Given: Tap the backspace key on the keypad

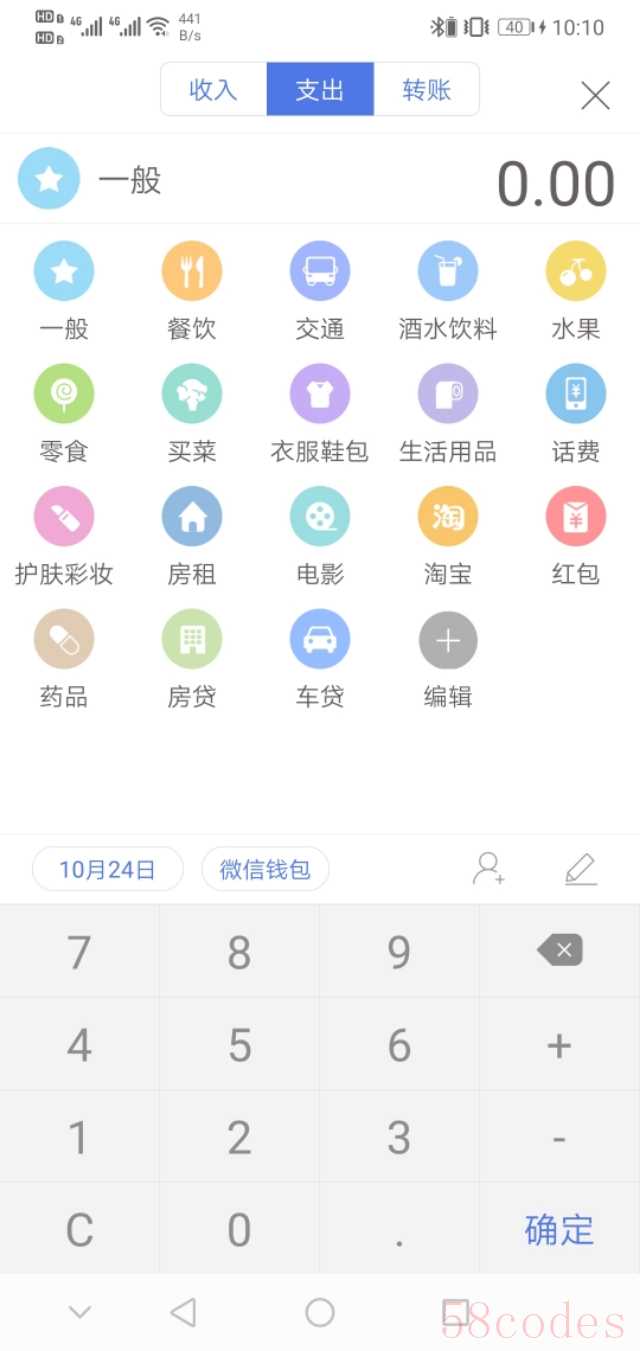Looking at the screenshot, I should [x=560, y=951].
